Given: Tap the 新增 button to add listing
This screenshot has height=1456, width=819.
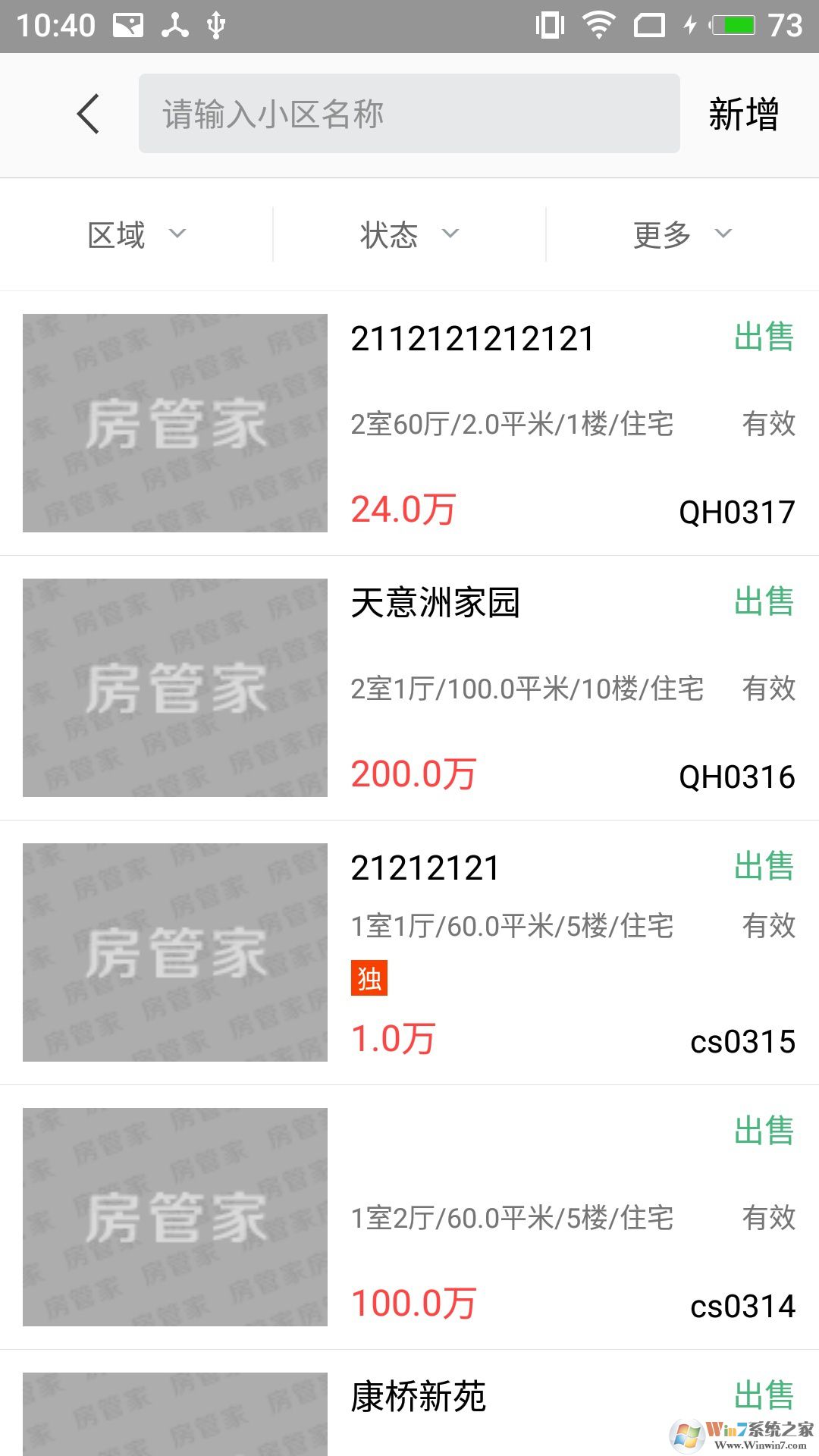Looking at the screenshot, I should (x=743, y=114).
